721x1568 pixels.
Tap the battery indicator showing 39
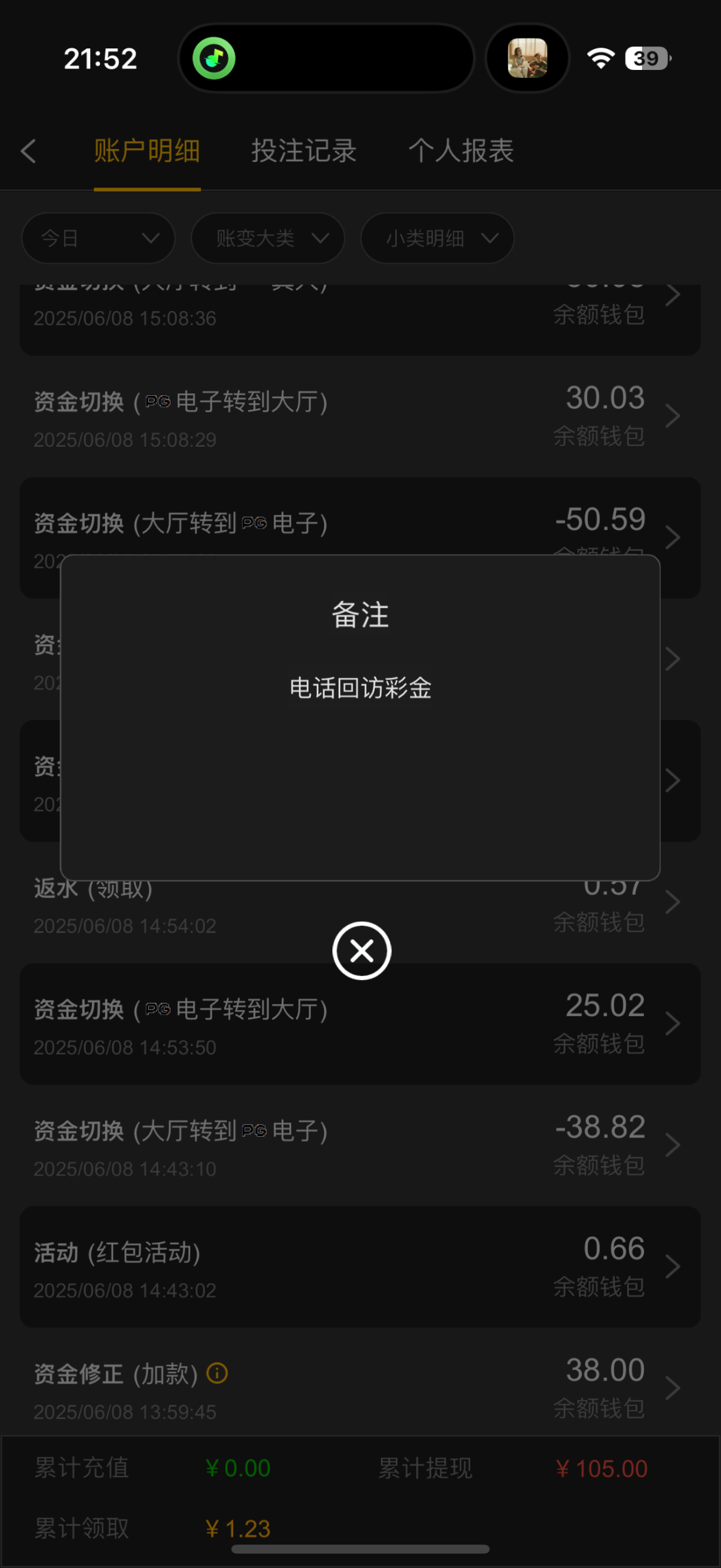coord(646,58)
